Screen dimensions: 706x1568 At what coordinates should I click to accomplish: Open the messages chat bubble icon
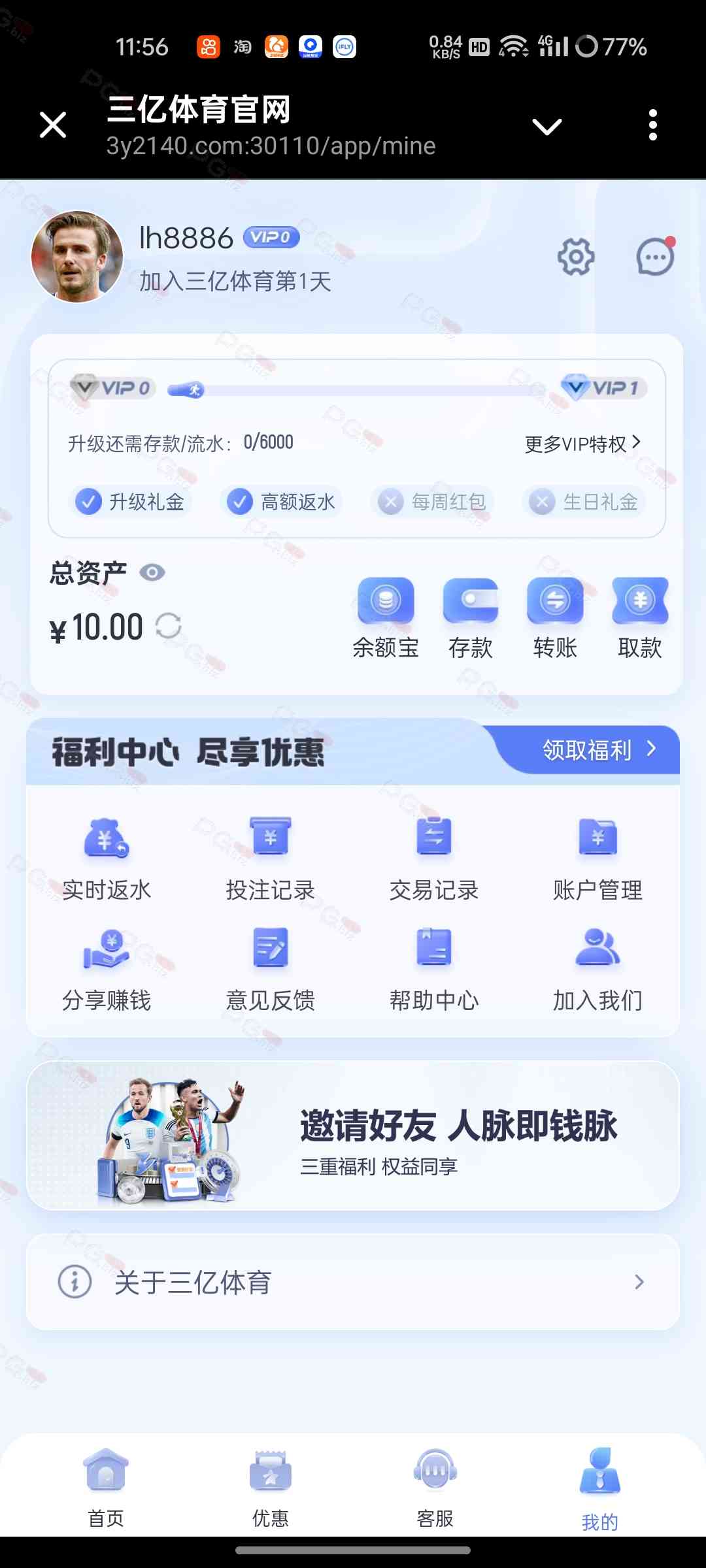point(655,257)
